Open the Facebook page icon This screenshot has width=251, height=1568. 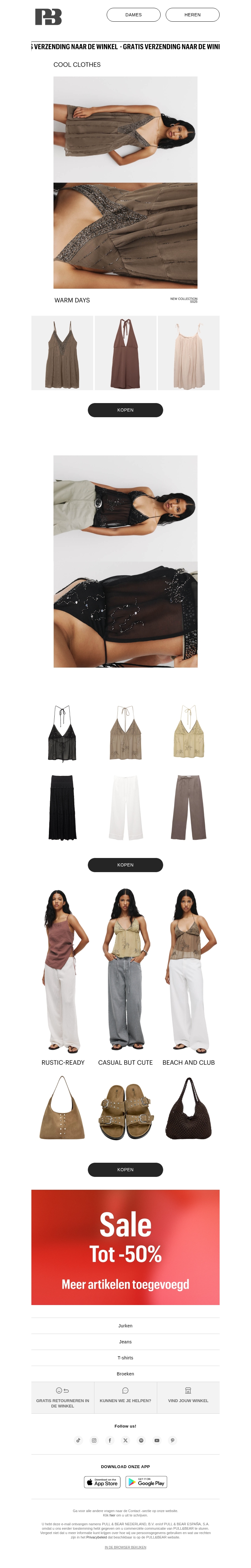click(110, 1440)
